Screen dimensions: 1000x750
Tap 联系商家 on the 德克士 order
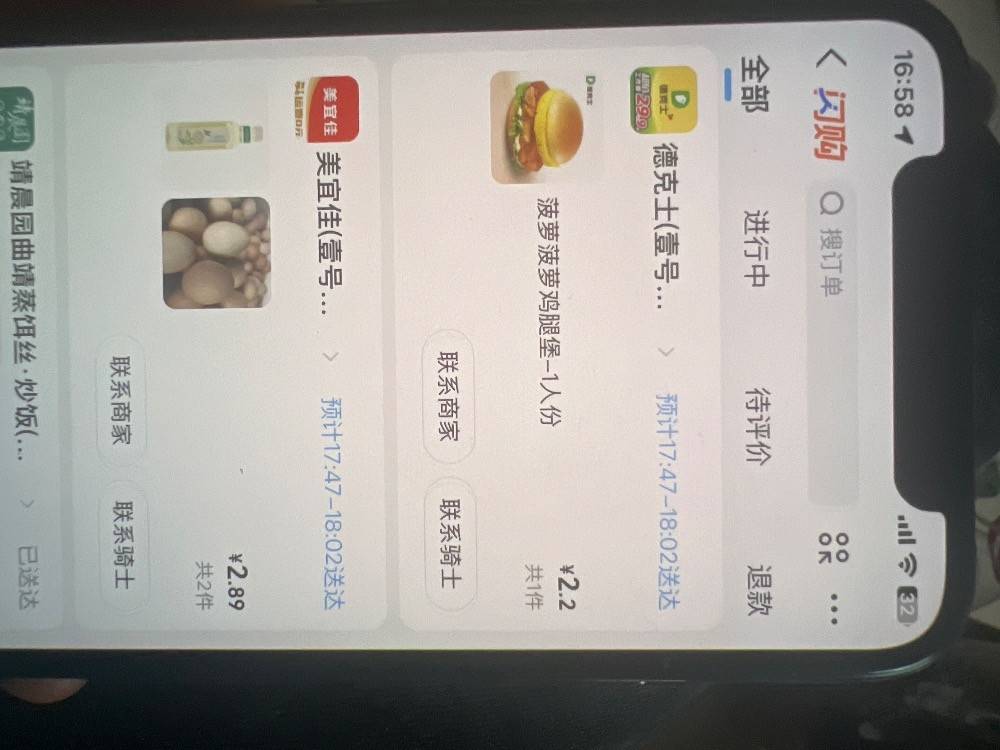coord(449,396)
